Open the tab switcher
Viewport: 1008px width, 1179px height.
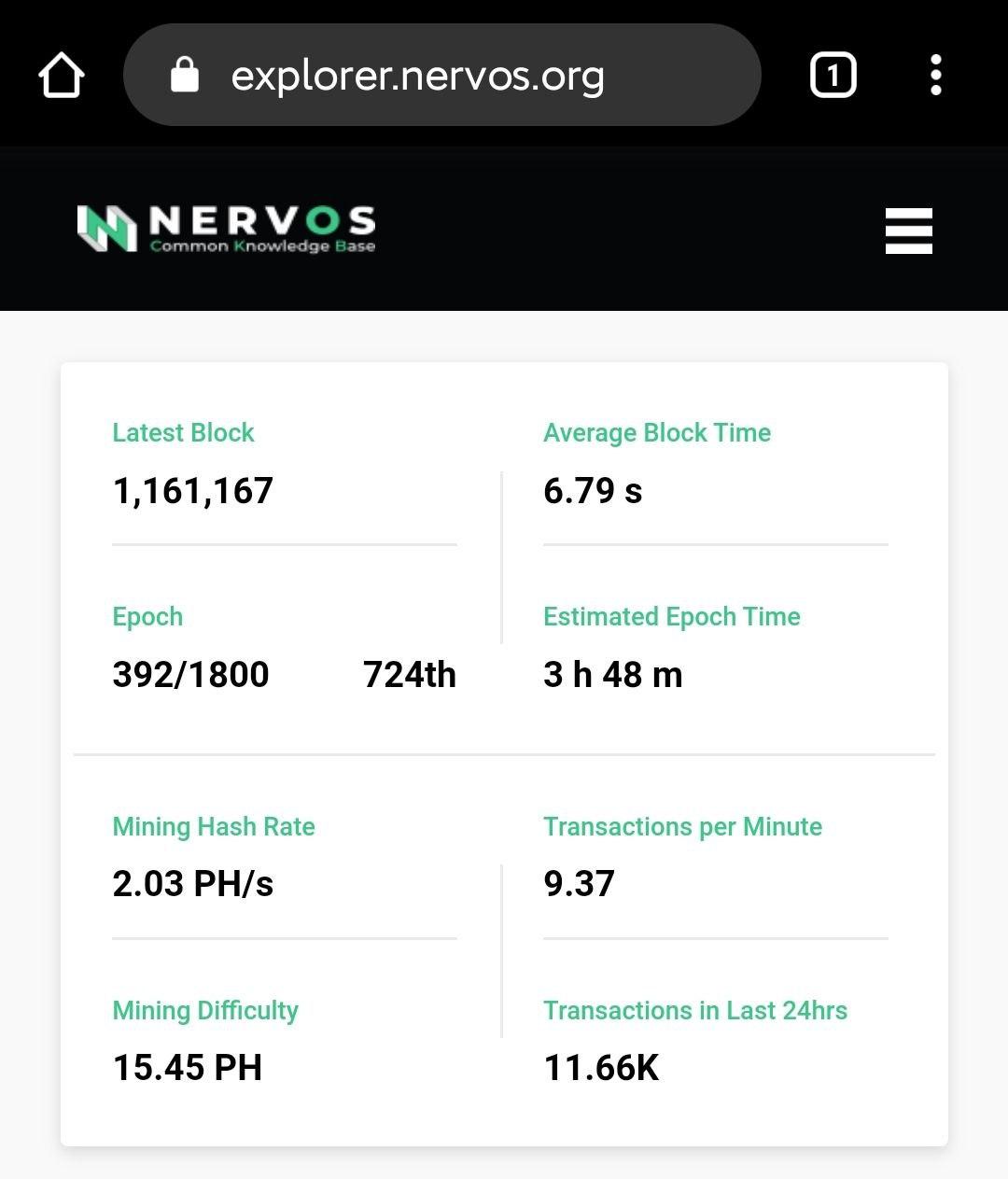(833, 75)
